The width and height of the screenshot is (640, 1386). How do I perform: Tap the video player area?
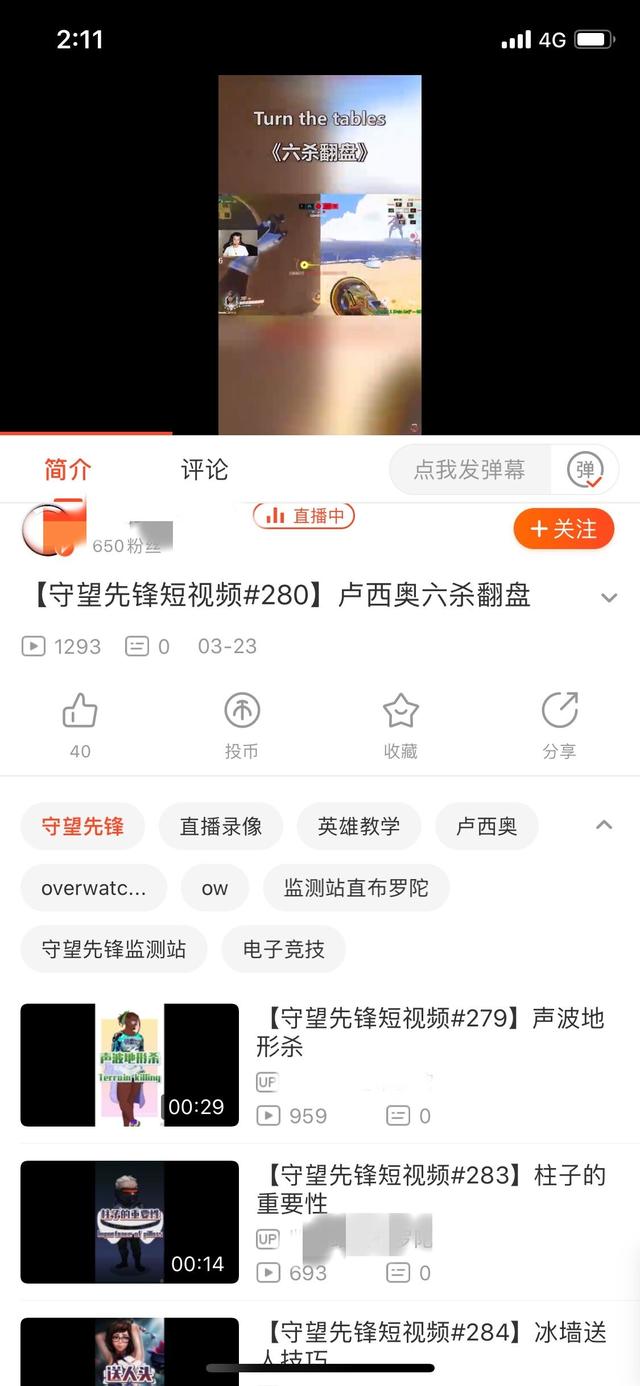(320, 254)
